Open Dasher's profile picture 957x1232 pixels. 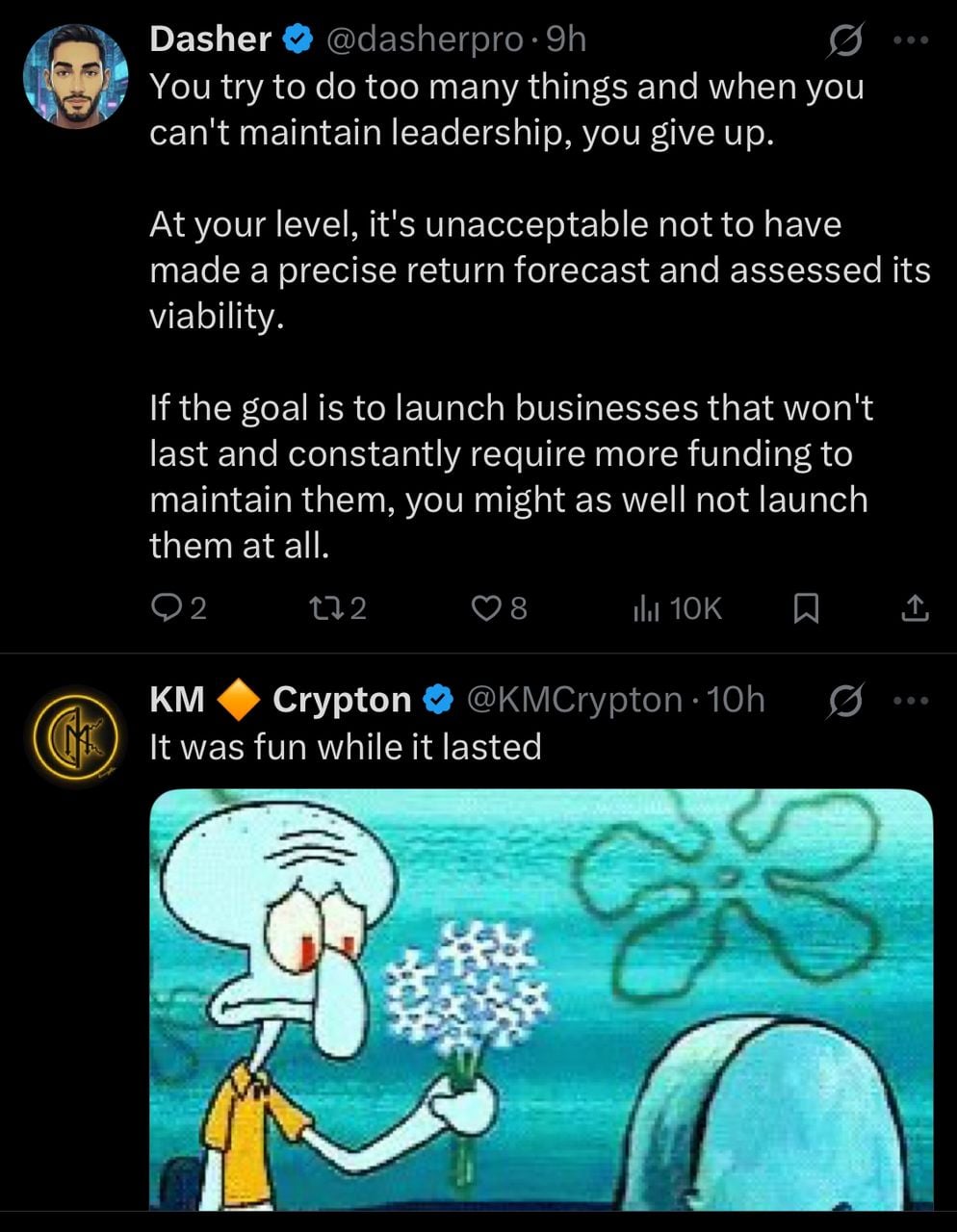(75, 75)
